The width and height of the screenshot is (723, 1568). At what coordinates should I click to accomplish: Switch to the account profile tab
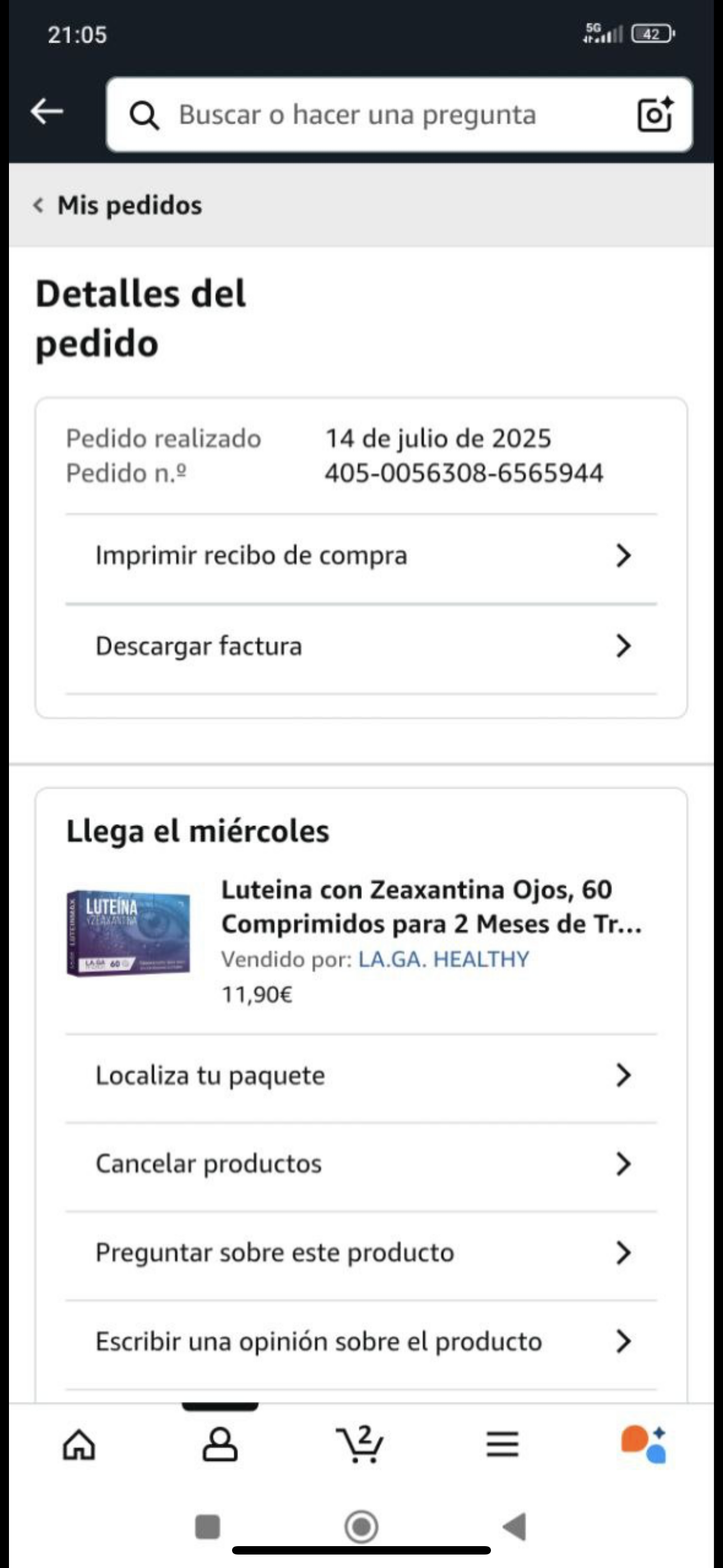[x=220, y=1444]
